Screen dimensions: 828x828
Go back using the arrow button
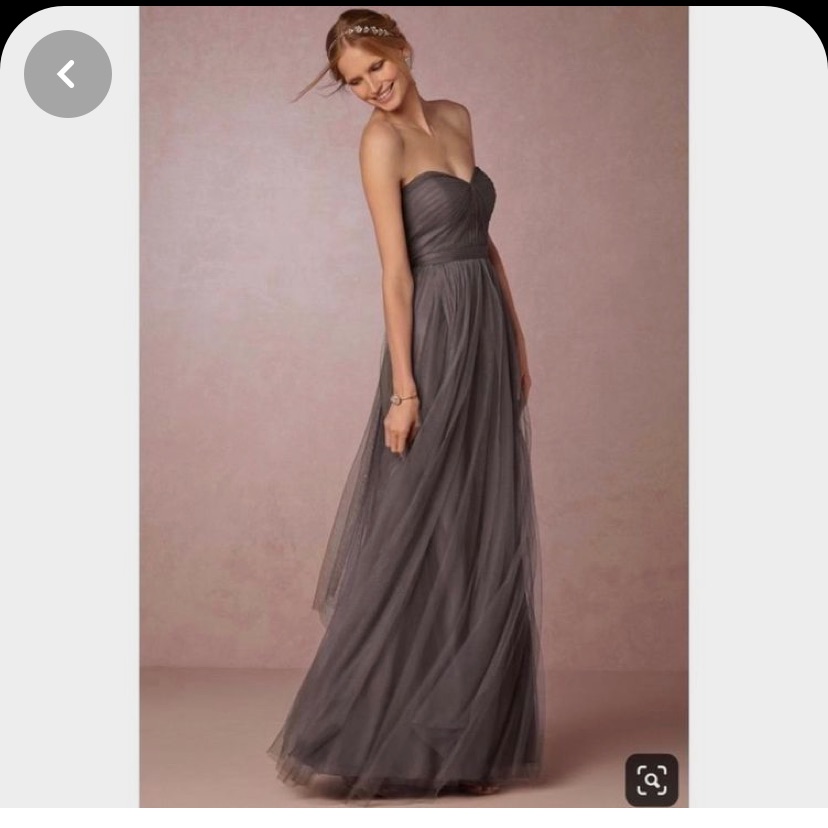(x=68, y=74)
